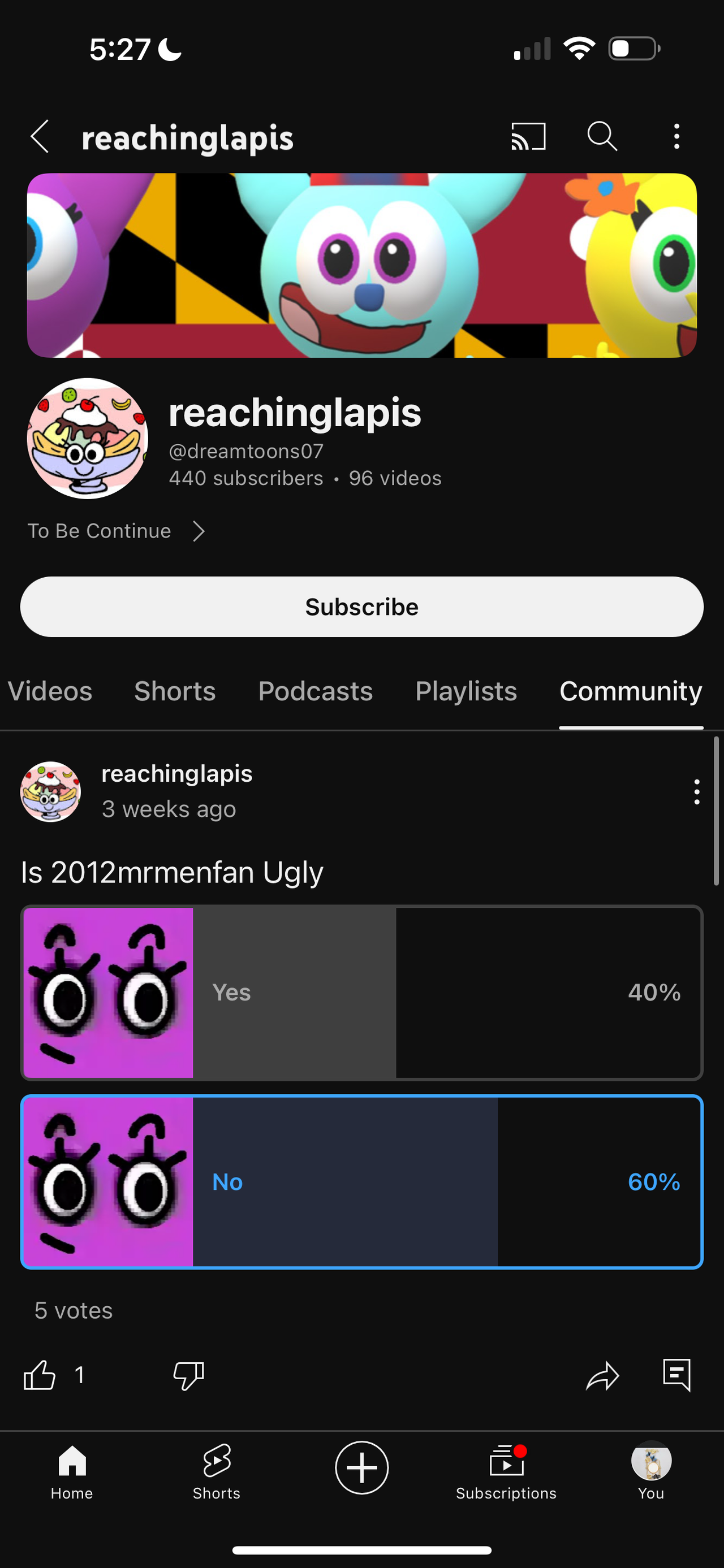This screenshot has height=1568, width=724.
Task: Subscribe to reachinglapis
Action: 361,607
